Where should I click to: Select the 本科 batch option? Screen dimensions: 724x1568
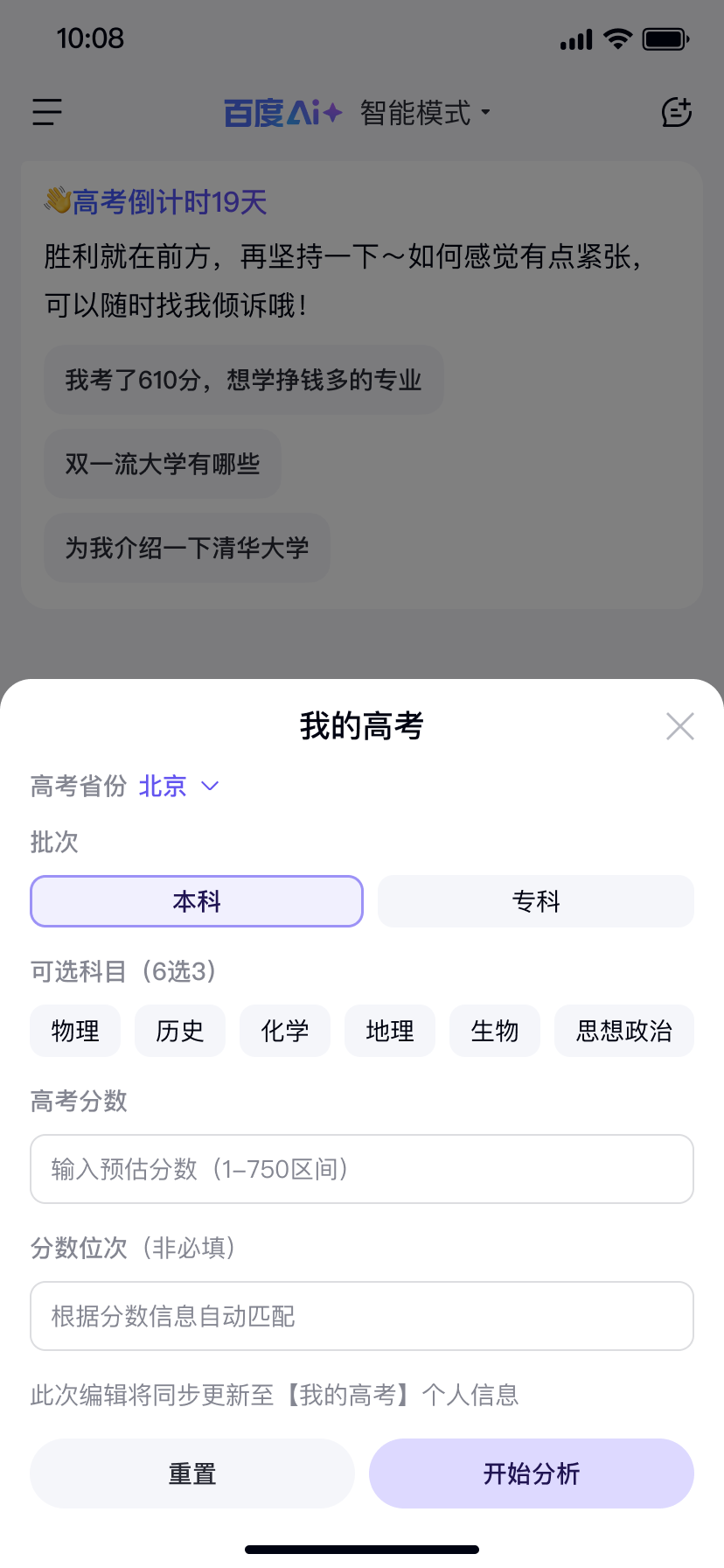click(x=196, y=900)
